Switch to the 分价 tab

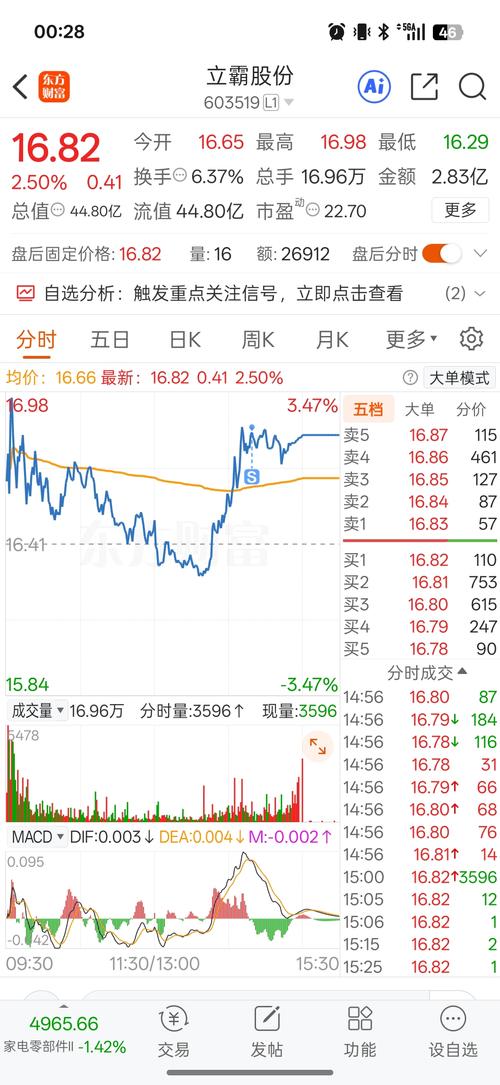[x=471, y=410]
